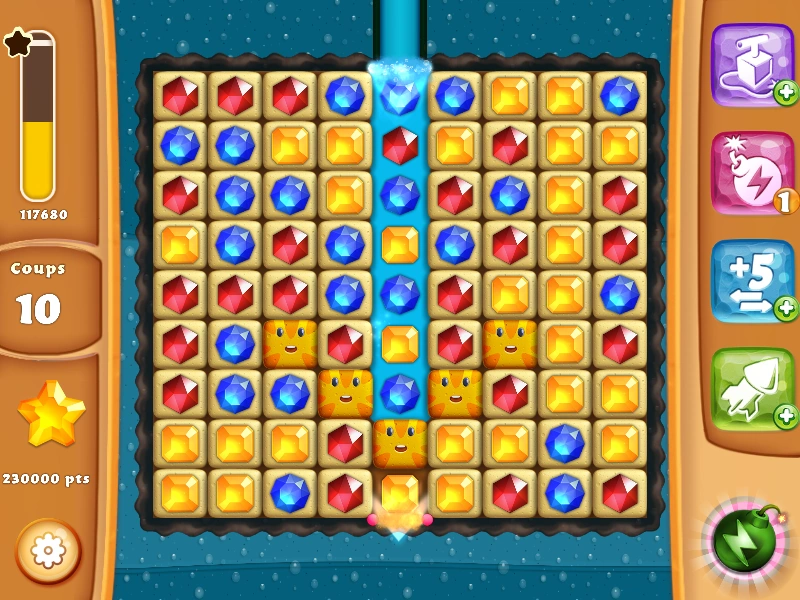The height and width of the screenshot is (600, 800).
Task: Add five extra moves with +5 booster
Action: pyautogui.click(x=752, y=280)
